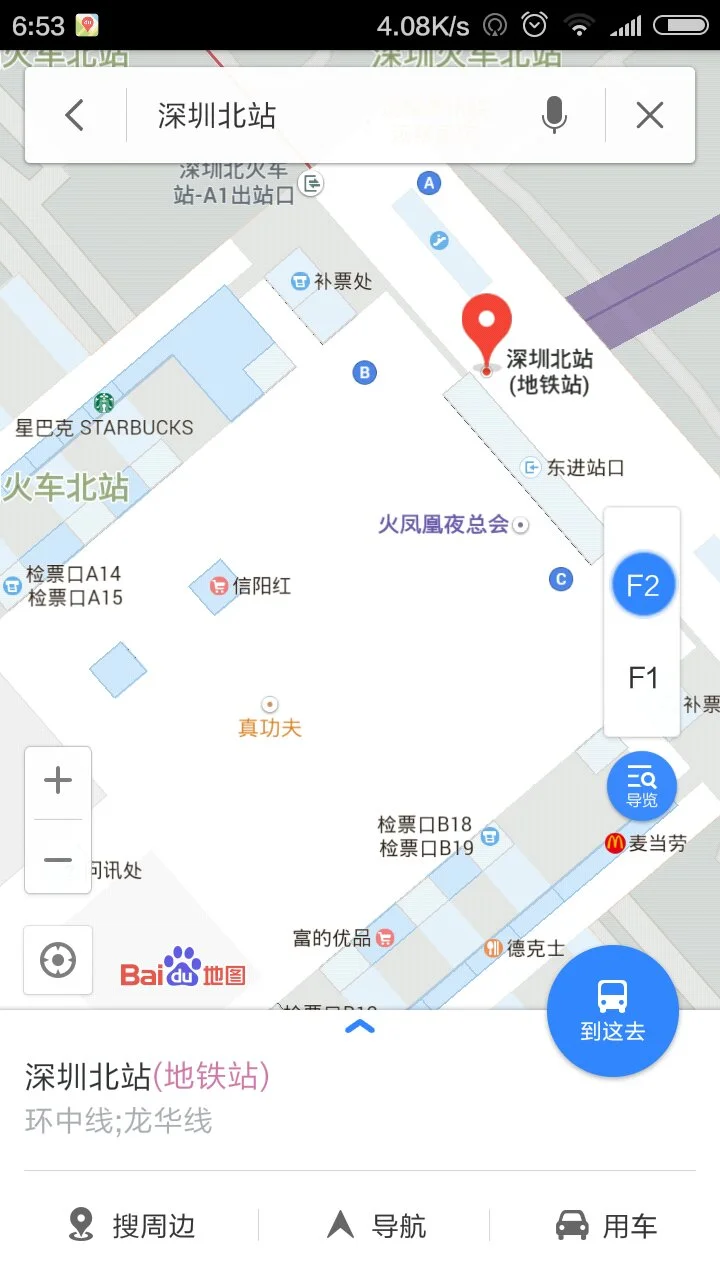Tap the 环中线;龙华线 subway lines label
The height and width of the screenshot is (1280, 720).
(115, 1121)
